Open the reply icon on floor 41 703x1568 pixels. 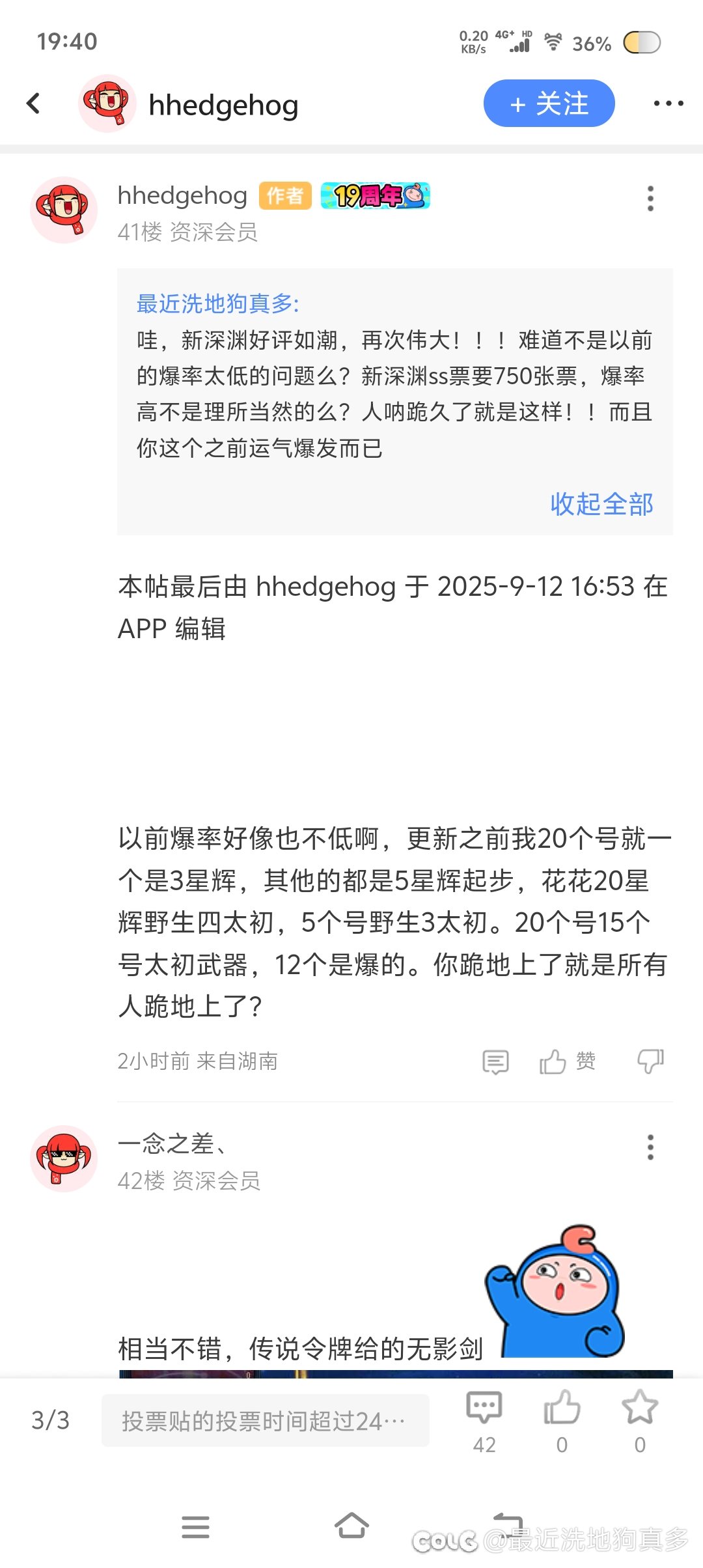(495, 1061)
